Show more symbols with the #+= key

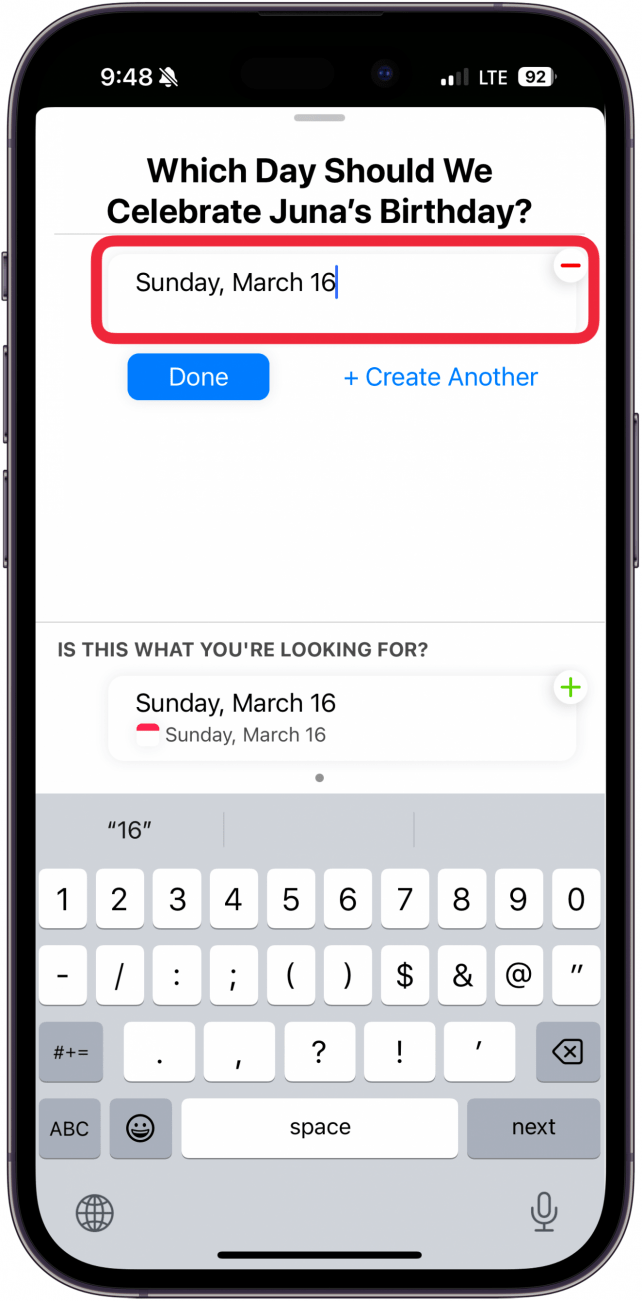coord(71,1051)
